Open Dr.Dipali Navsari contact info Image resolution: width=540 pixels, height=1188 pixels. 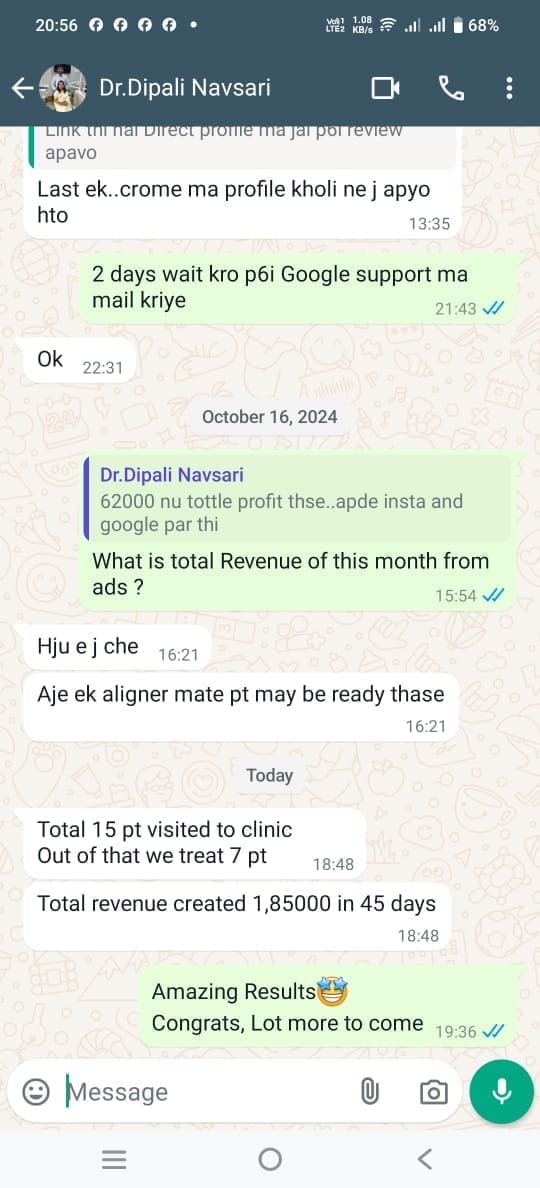[185, 89]
